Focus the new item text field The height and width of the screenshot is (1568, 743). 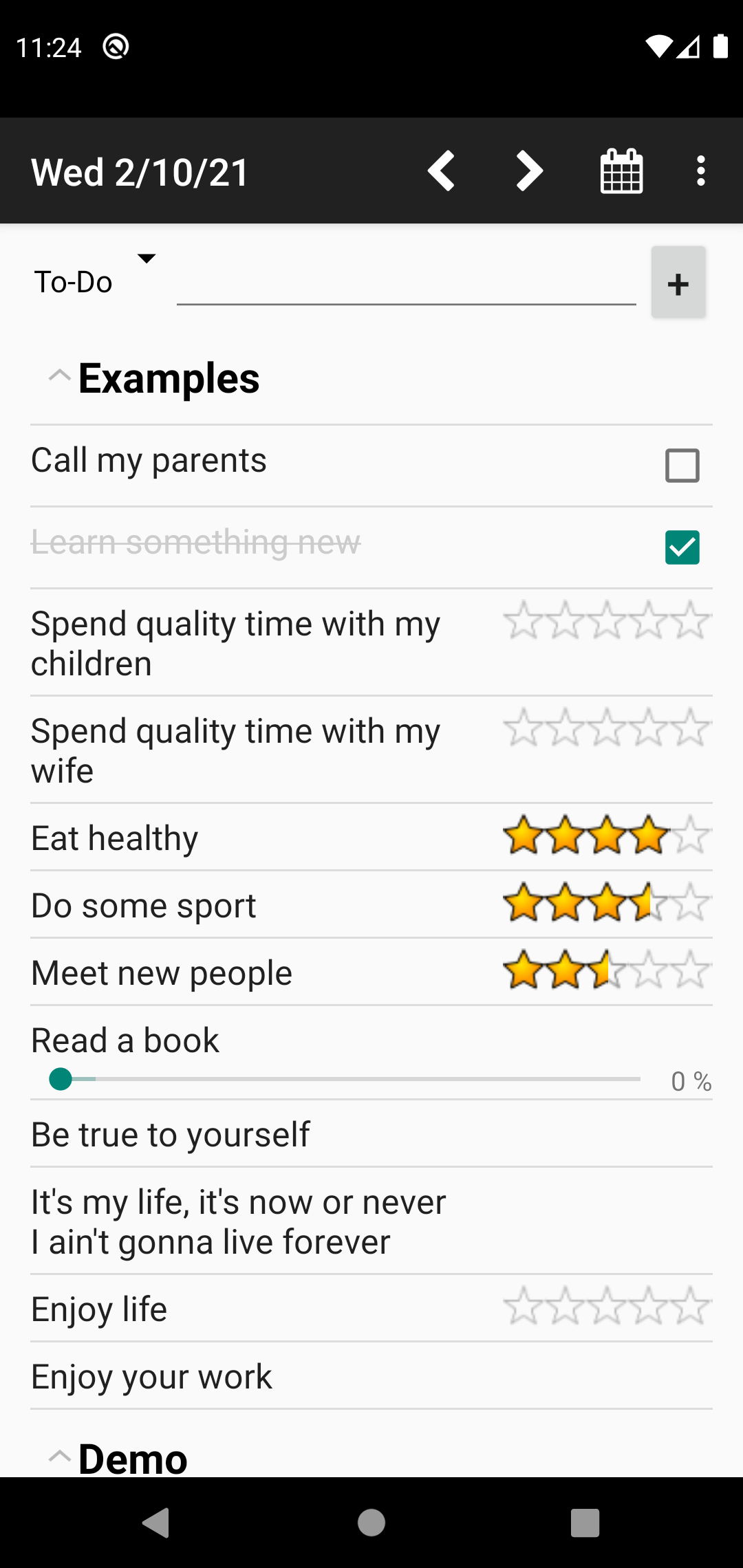pyautogui.click(x=406, y=282)
